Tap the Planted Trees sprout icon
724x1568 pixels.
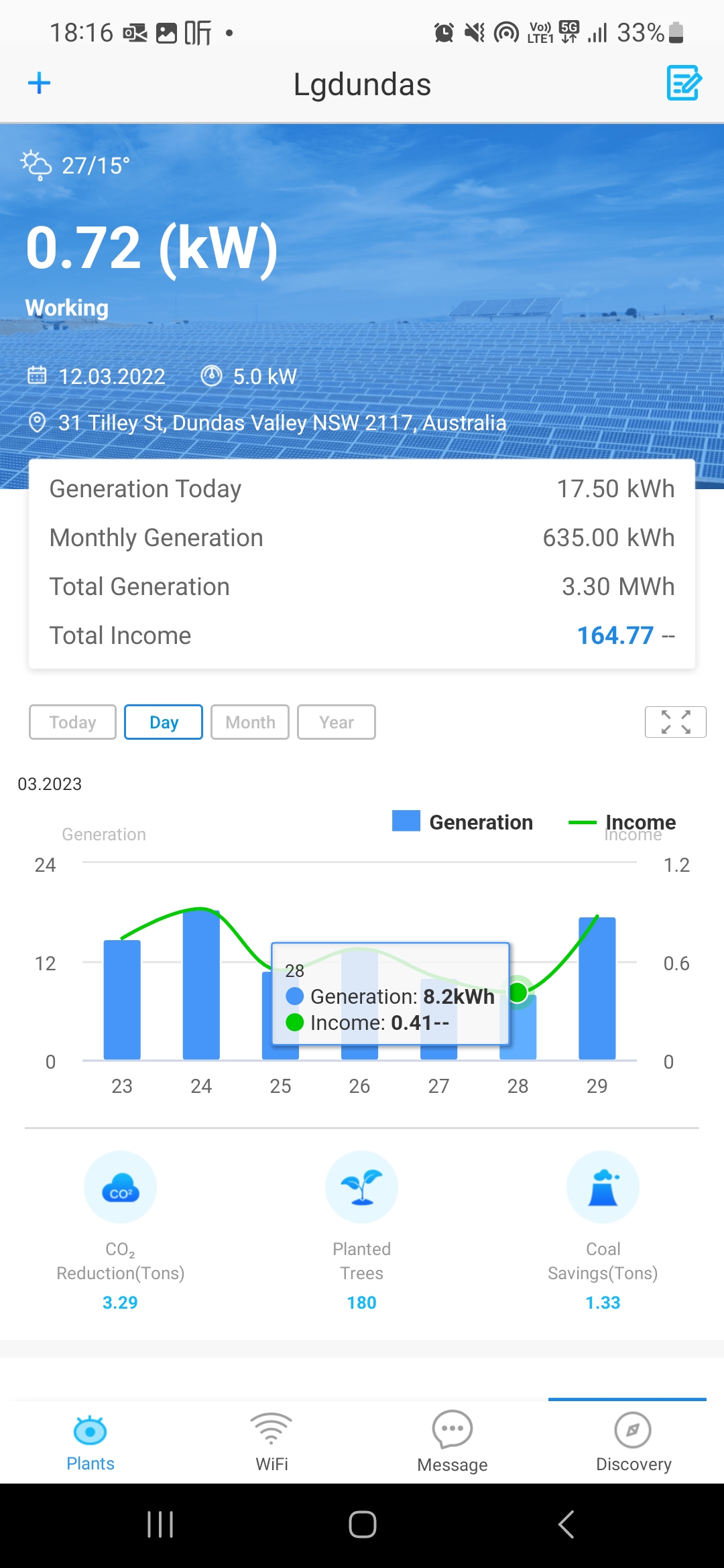pos(361,1186)
